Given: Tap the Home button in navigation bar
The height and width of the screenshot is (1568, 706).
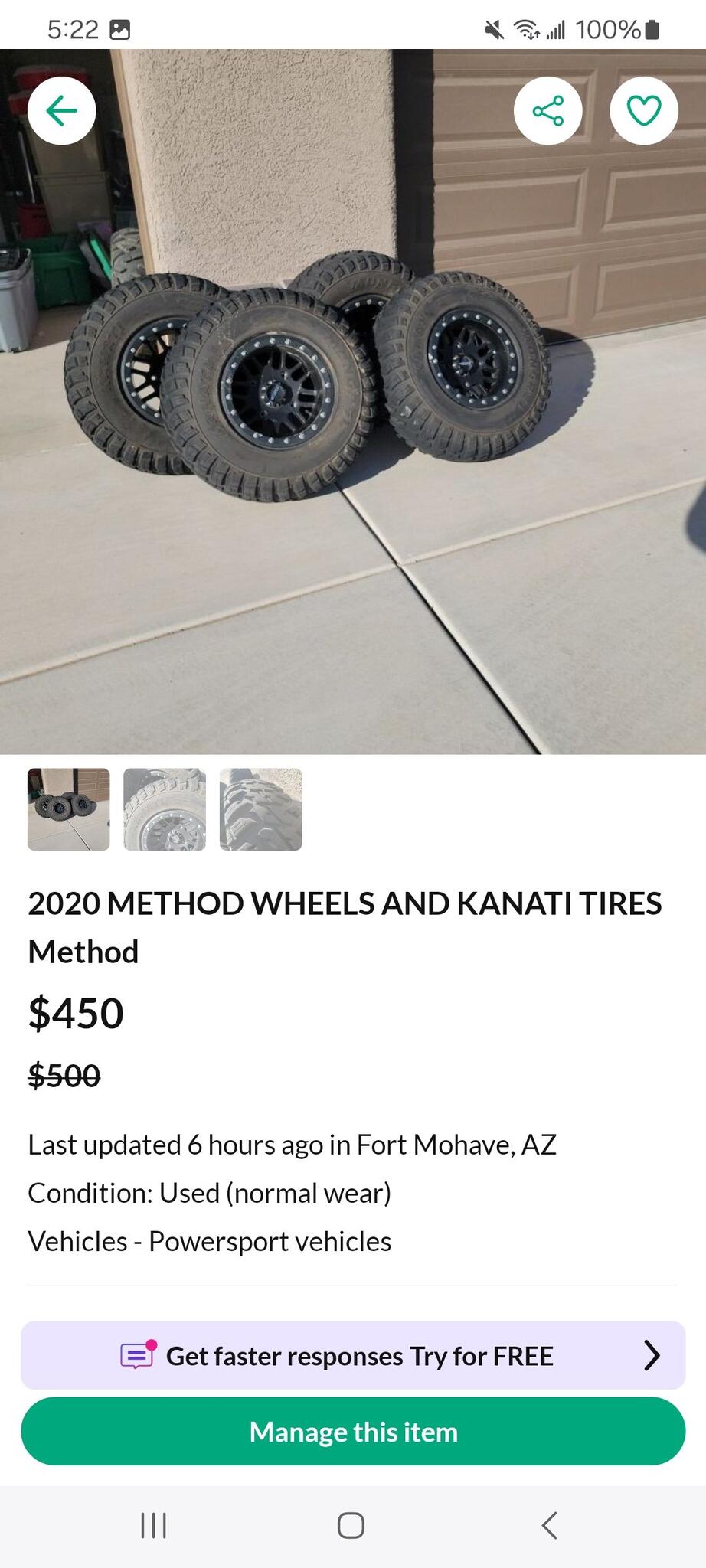Looking at the screenshot, I should [x=351, y=1524].
